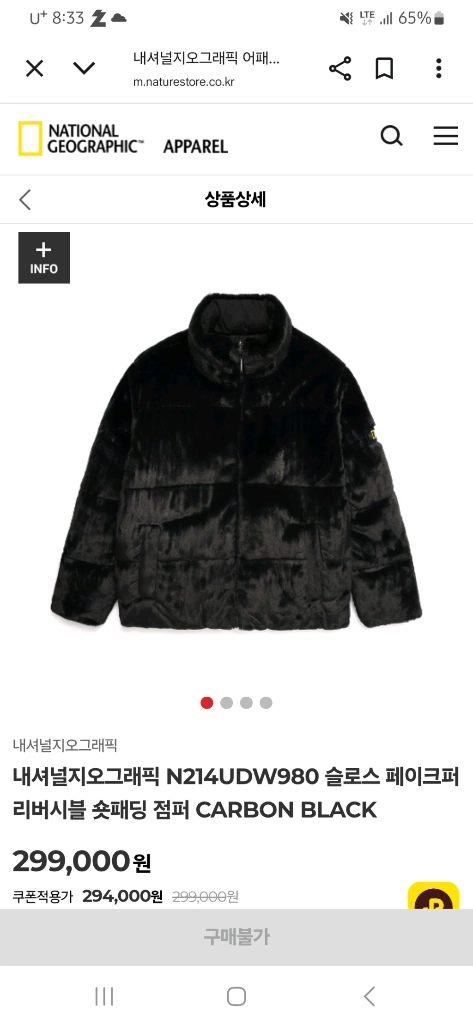Share this product page
473x1024 pixels.
(x=340, y=69)
